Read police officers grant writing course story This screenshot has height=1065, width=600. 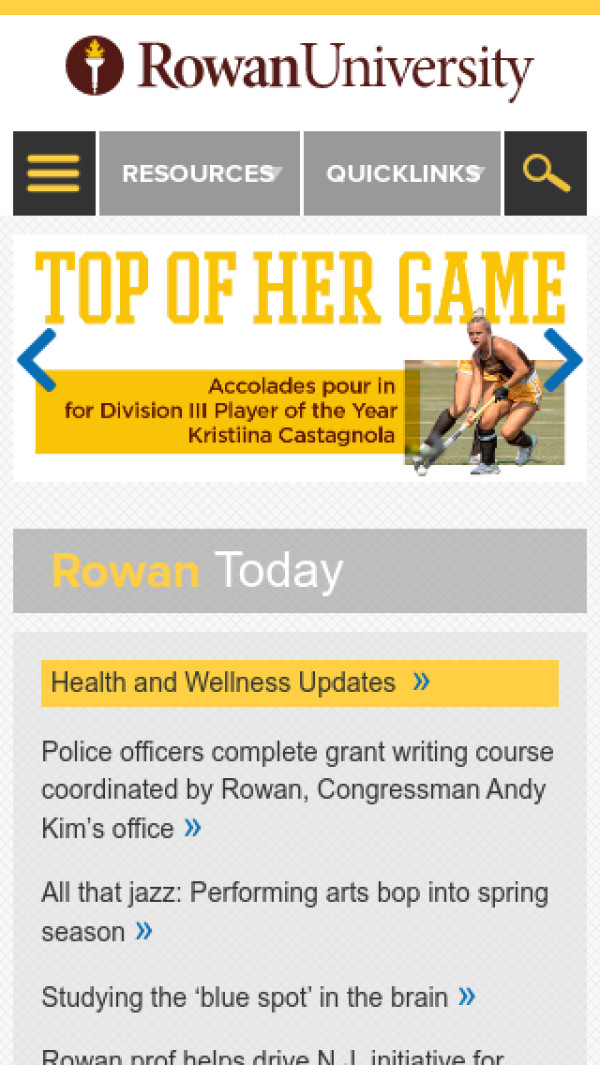point(296,790)
